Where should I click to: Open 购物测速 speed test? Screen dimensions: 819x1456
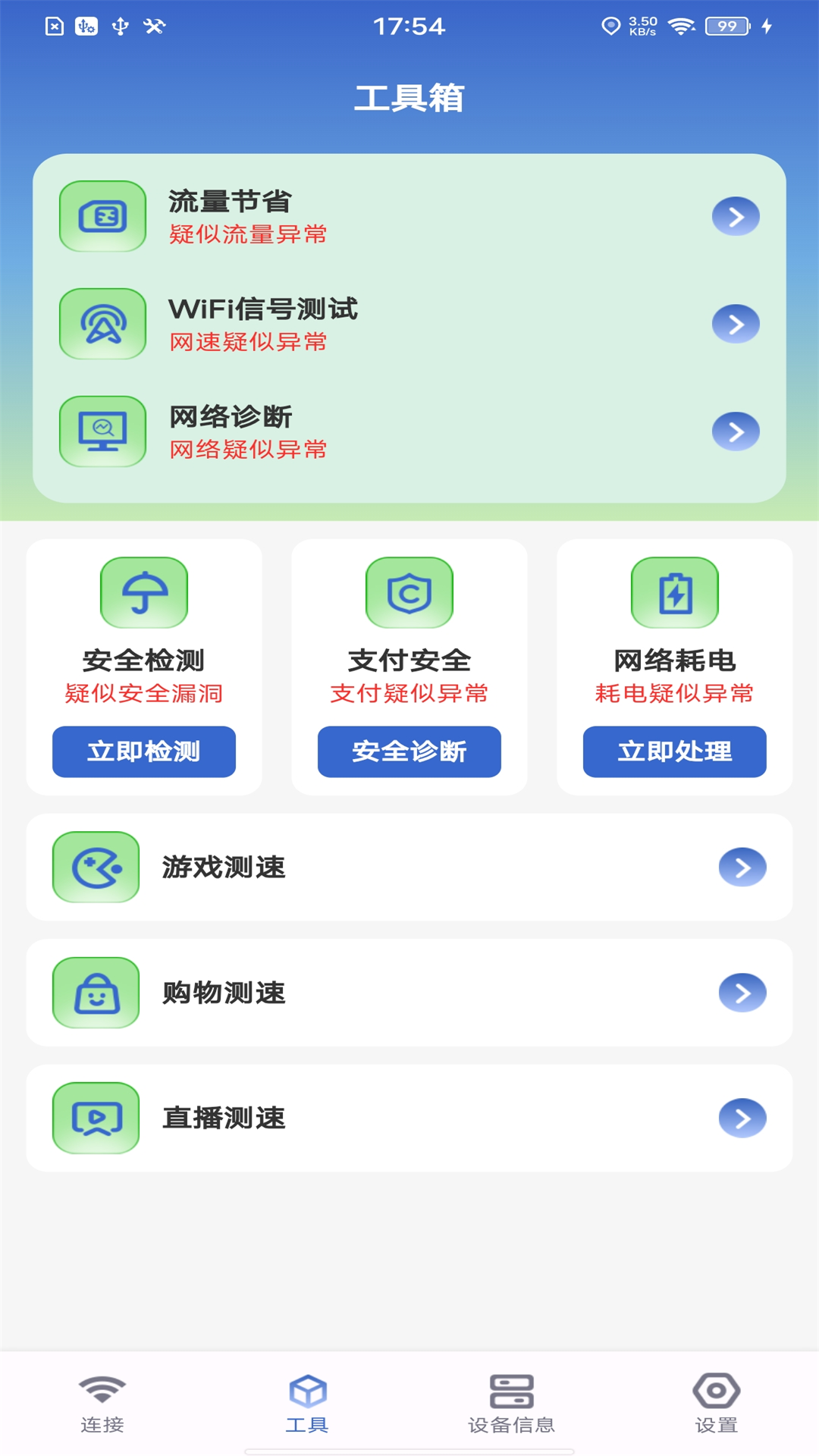pyautogui.click(x=409, y=993)
